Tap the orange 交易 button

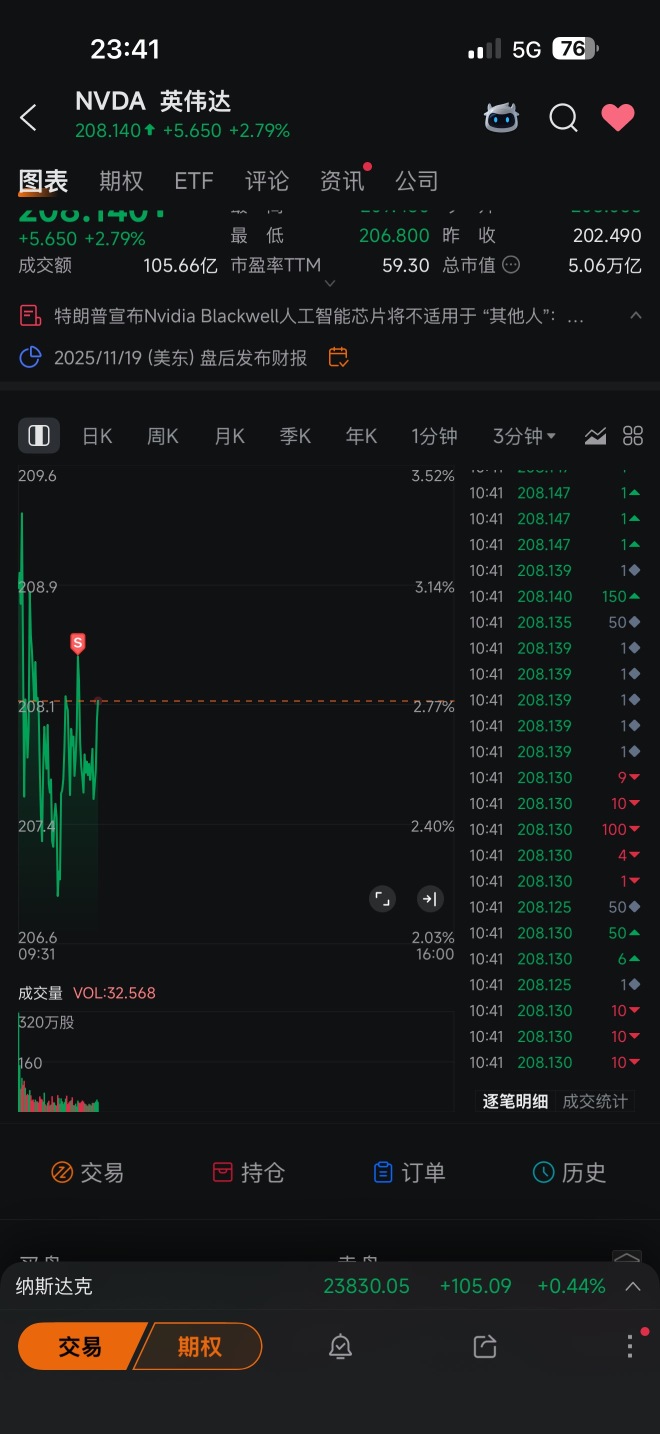click(80, 1346)
